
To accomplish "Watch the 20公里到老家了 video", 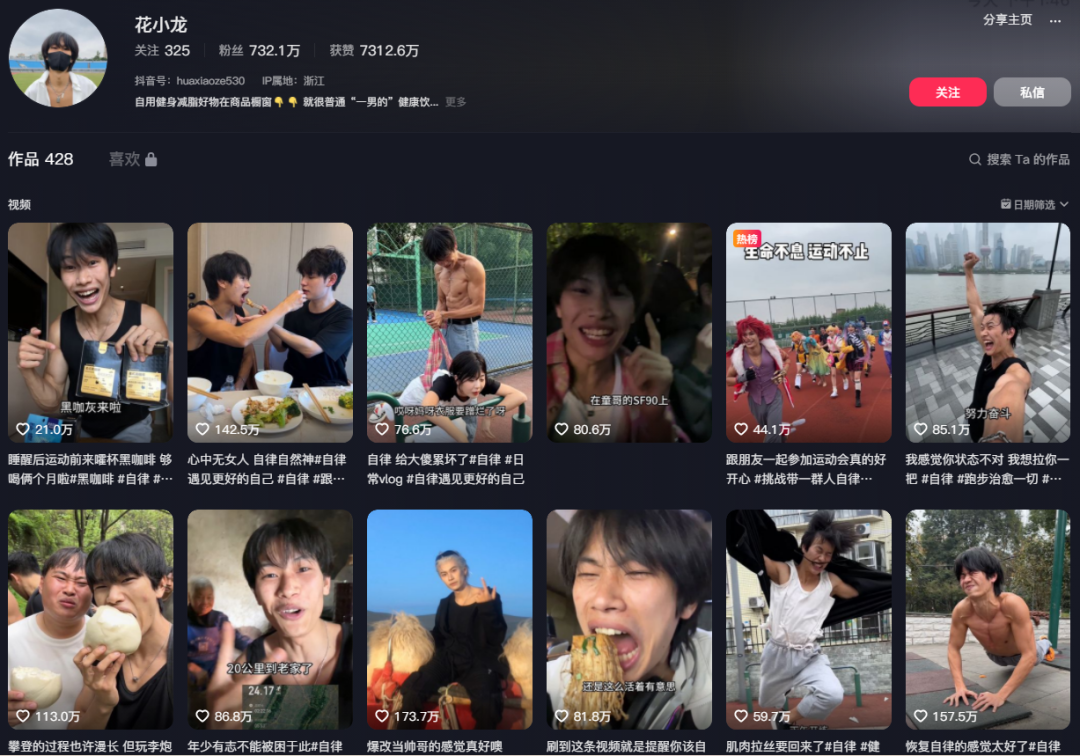I will click(270, 619).
